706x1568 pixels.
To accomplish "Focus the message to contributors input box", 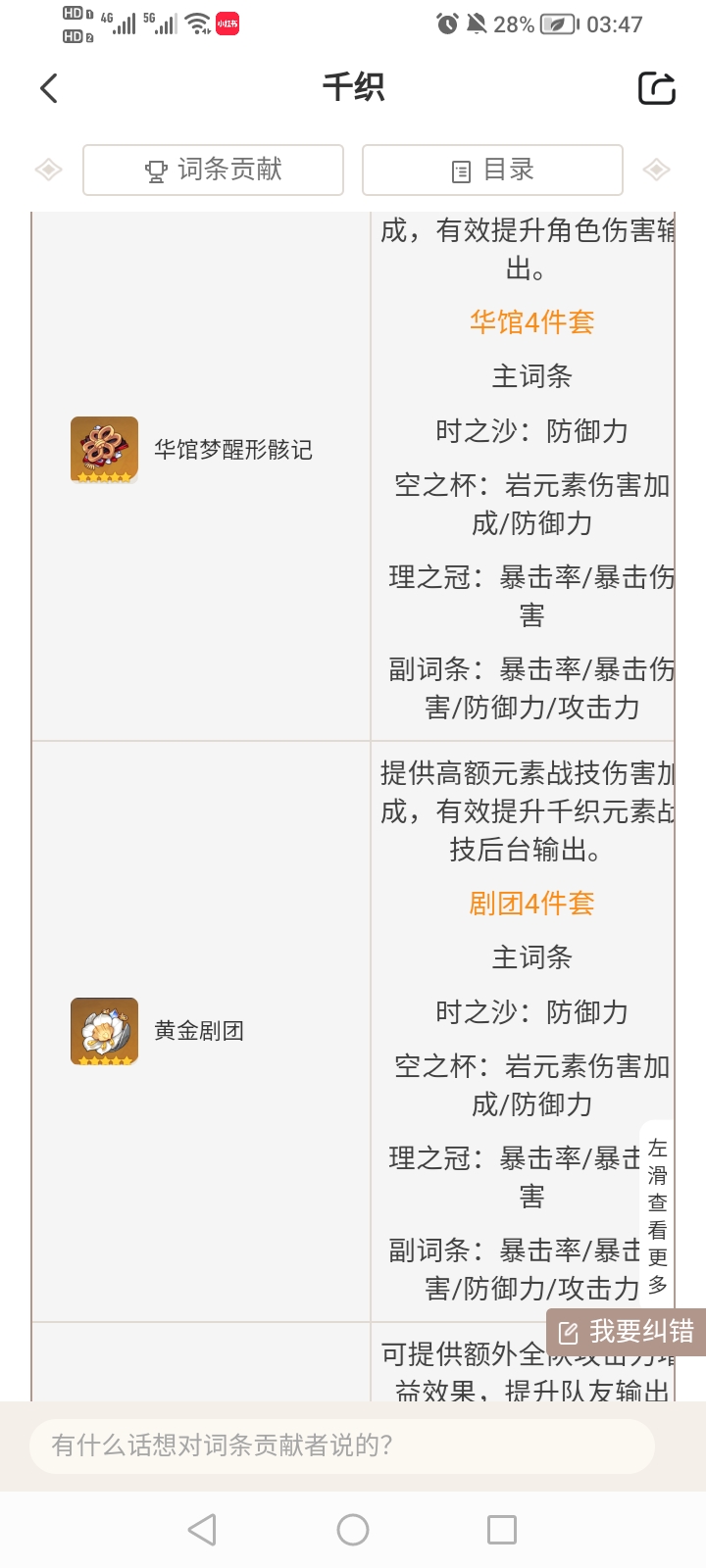I will point(341,1445).
